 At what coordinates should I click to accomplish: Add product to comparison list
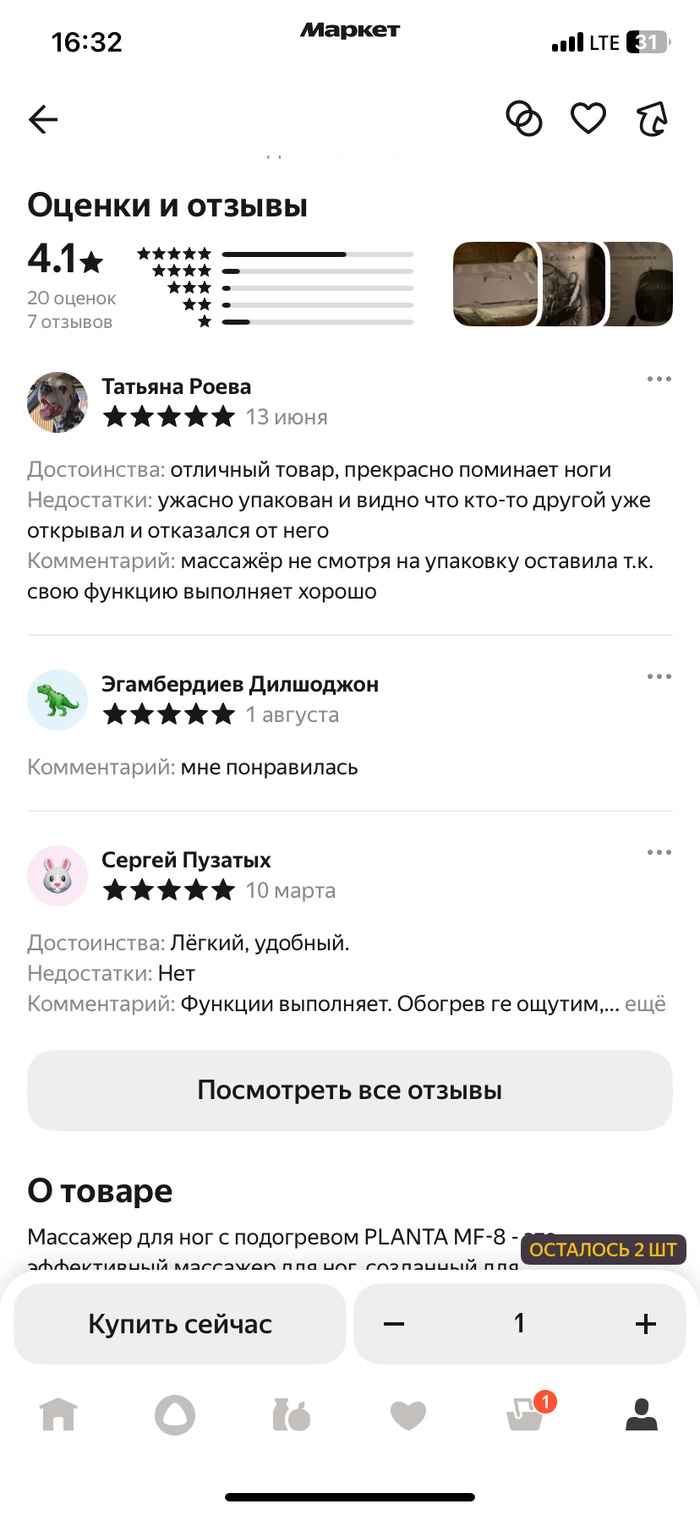pyautogui.click(x=524, y=119)
